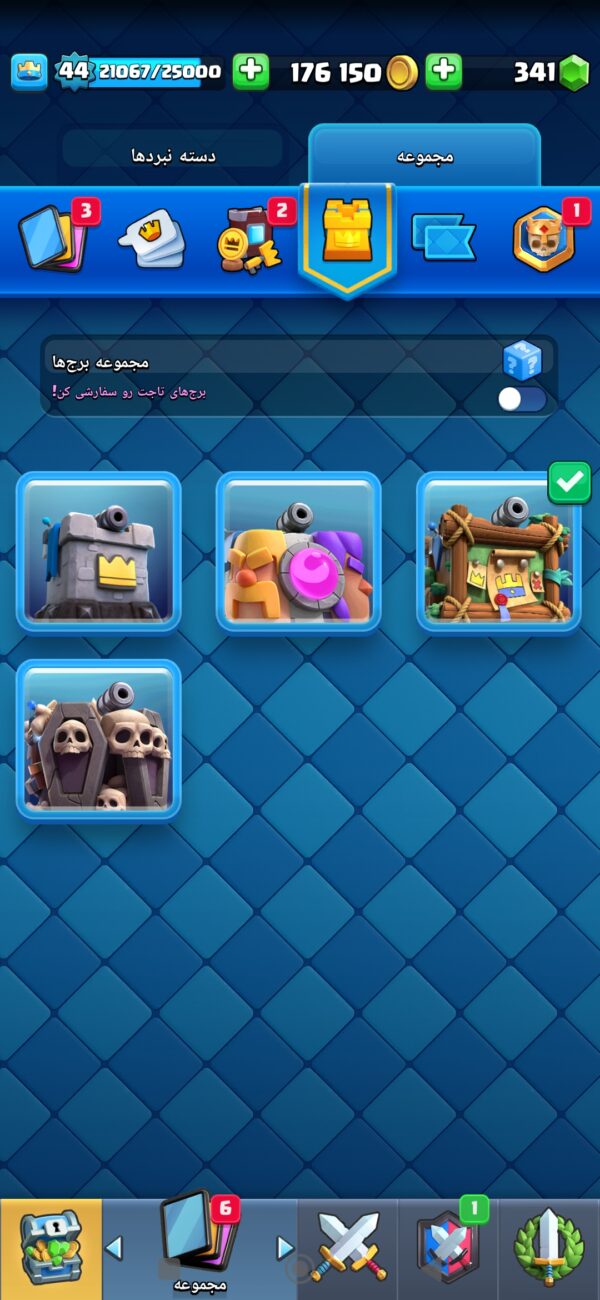Switch to the دسته نبردها tab

(172, 156)
